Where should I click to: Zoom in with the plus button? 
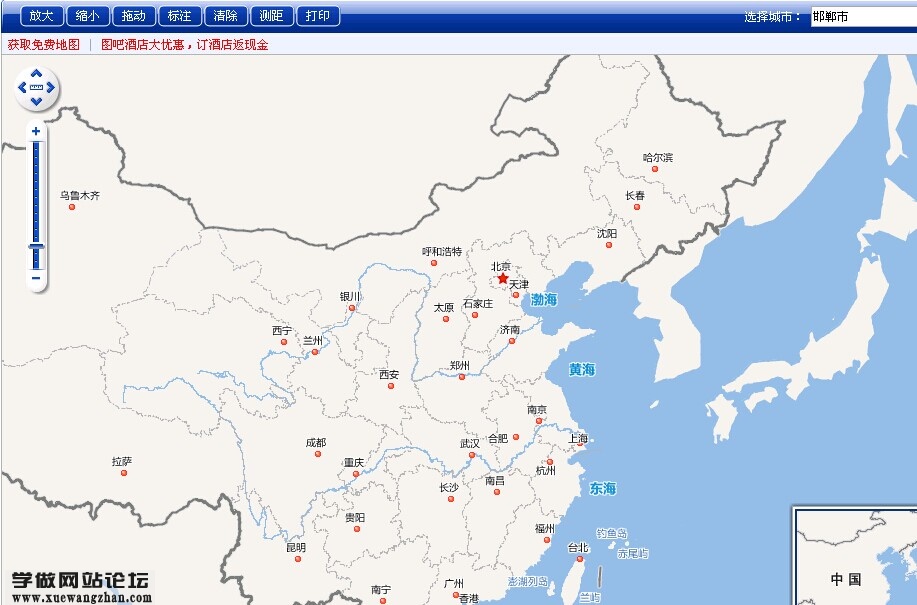pos(36,131)
